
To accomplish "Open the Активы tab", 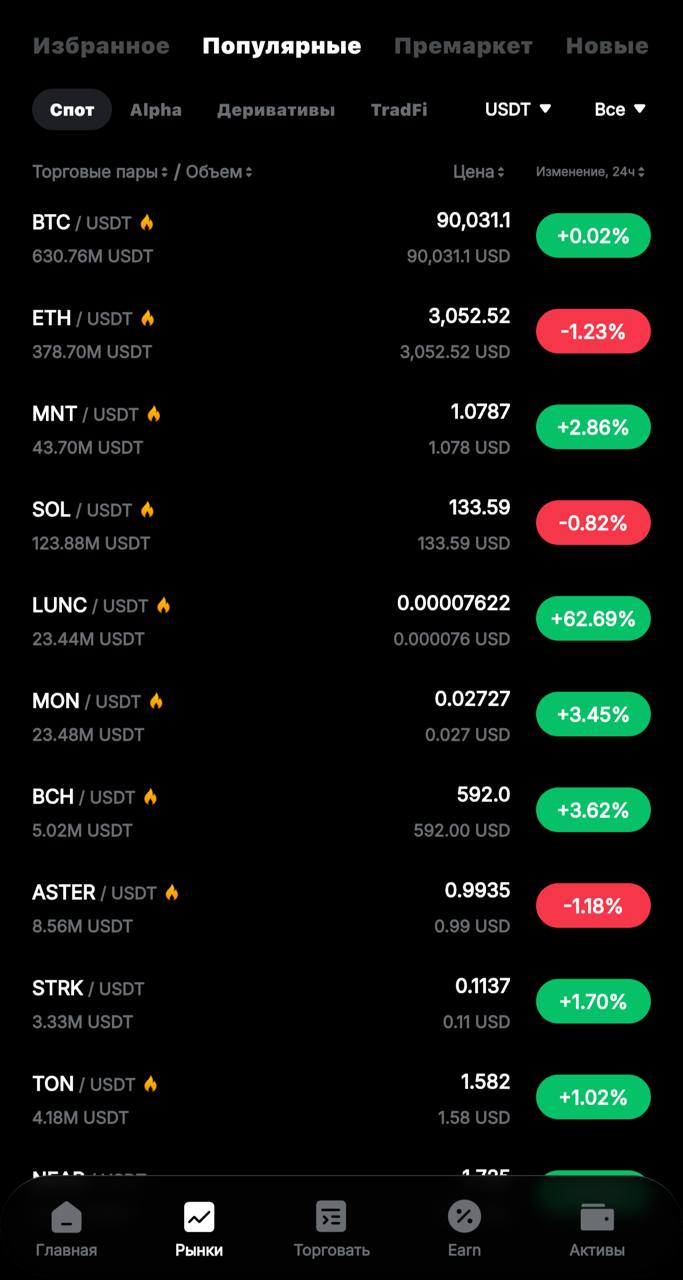I will click(x=597, y=1229).
